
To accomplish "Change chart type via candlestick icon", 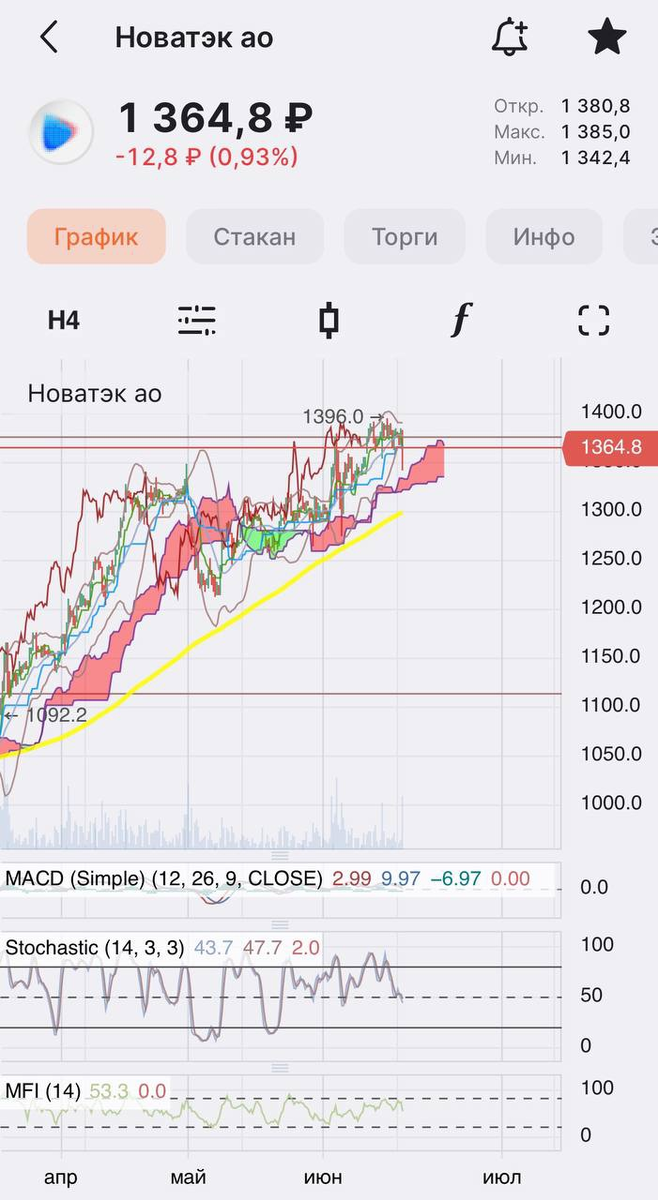I will [x=329, y=321].
